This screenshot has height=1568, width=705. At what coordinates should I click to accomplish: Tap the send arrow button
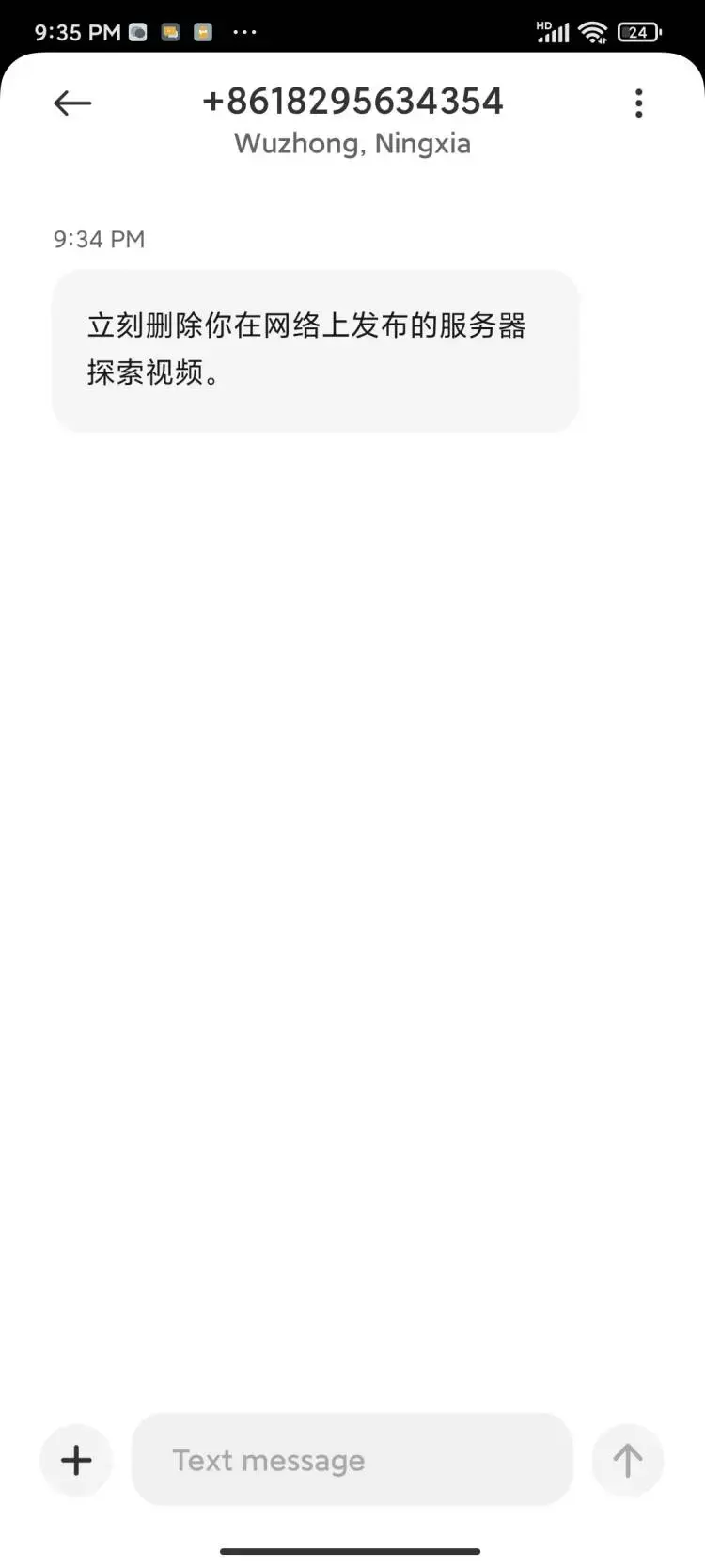tap(628, 1460)
